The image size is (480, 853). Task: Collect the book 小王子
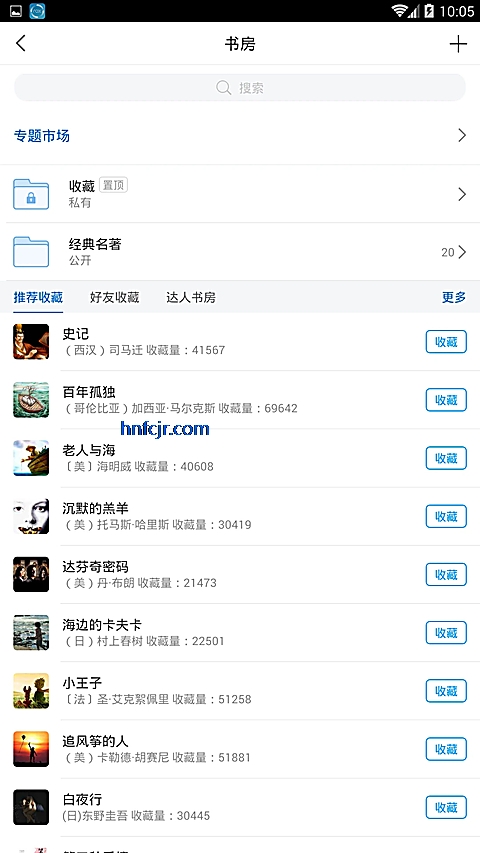tap(446, 691)
